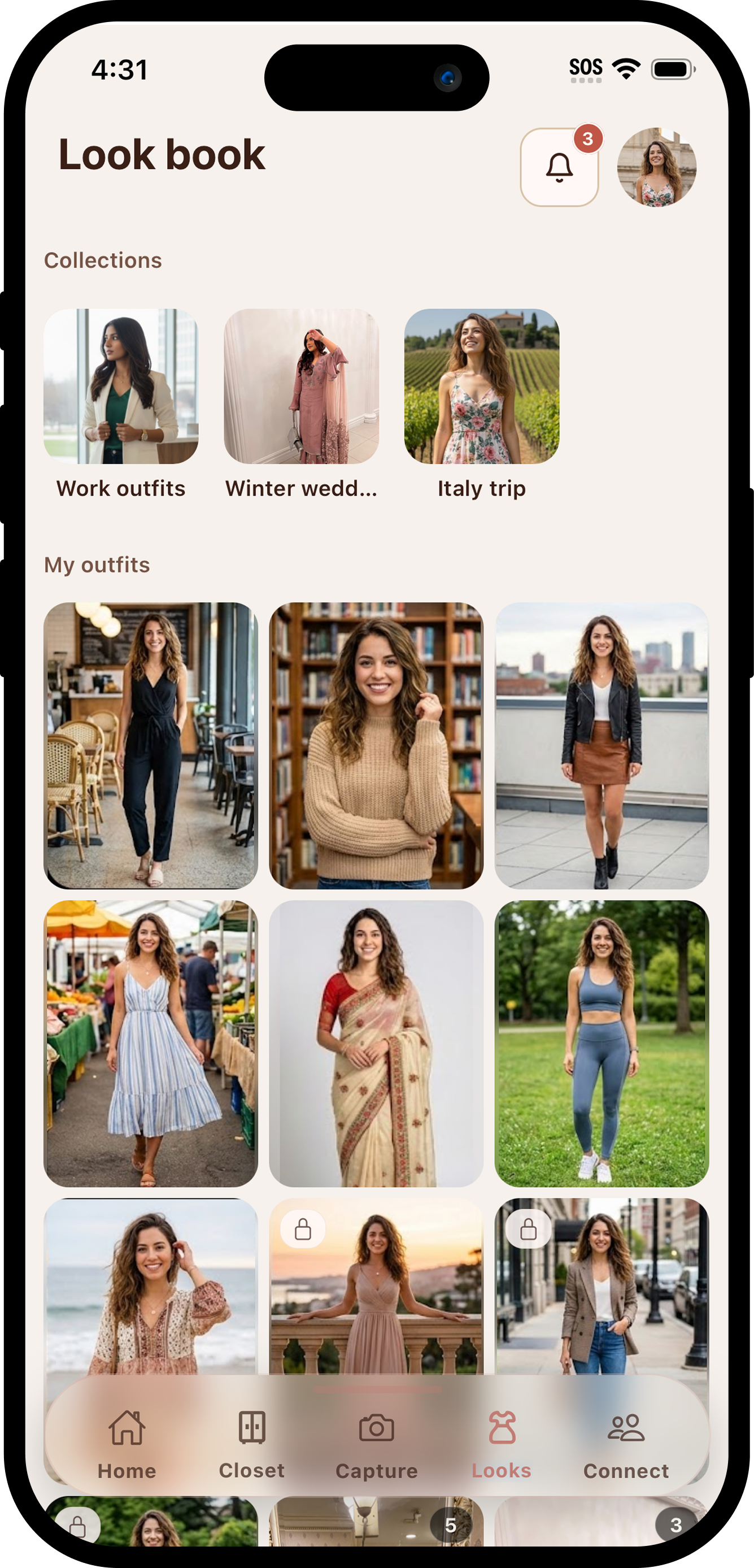Toggle the lock on the sunset dress photo
754x1568 pixels.
(303, 1228)
